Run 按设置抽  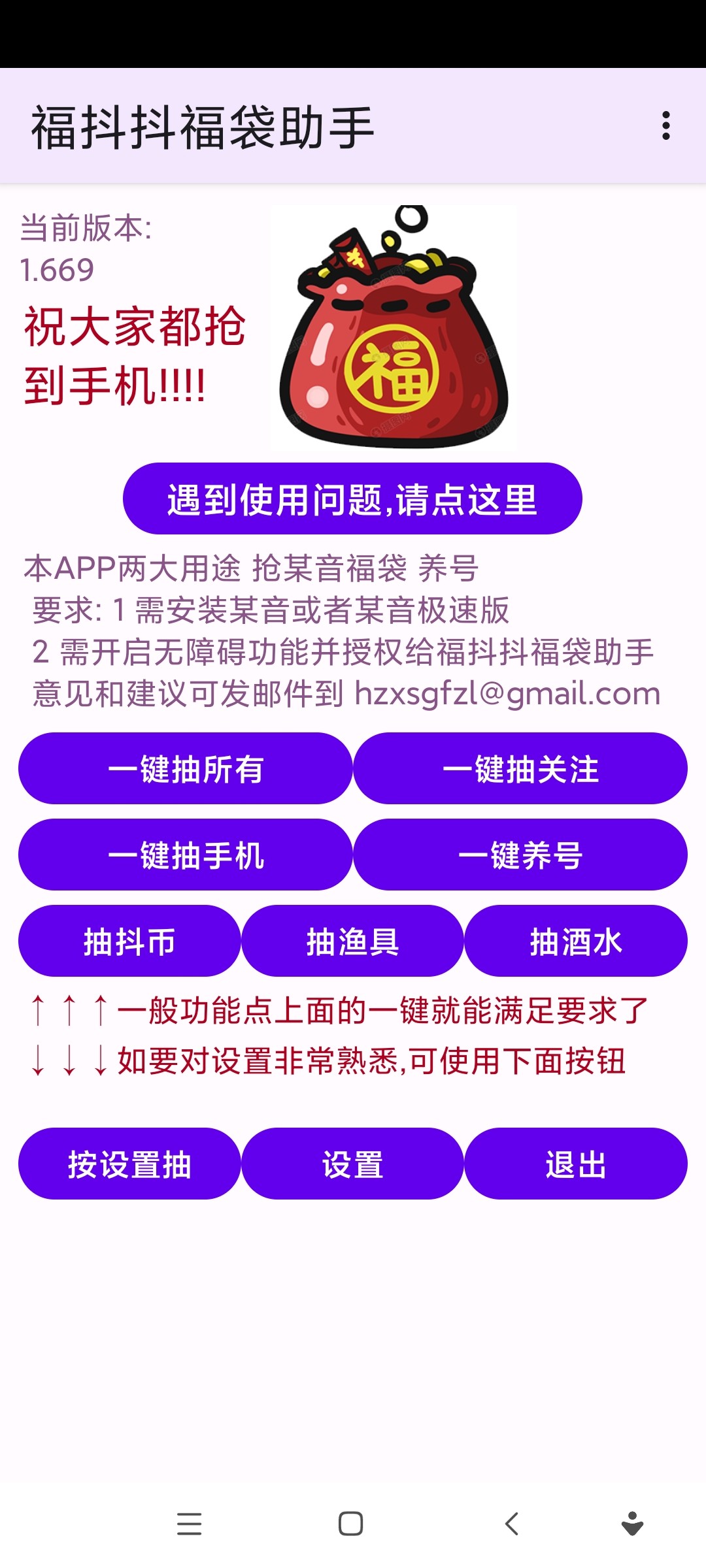coord(129,1164)
